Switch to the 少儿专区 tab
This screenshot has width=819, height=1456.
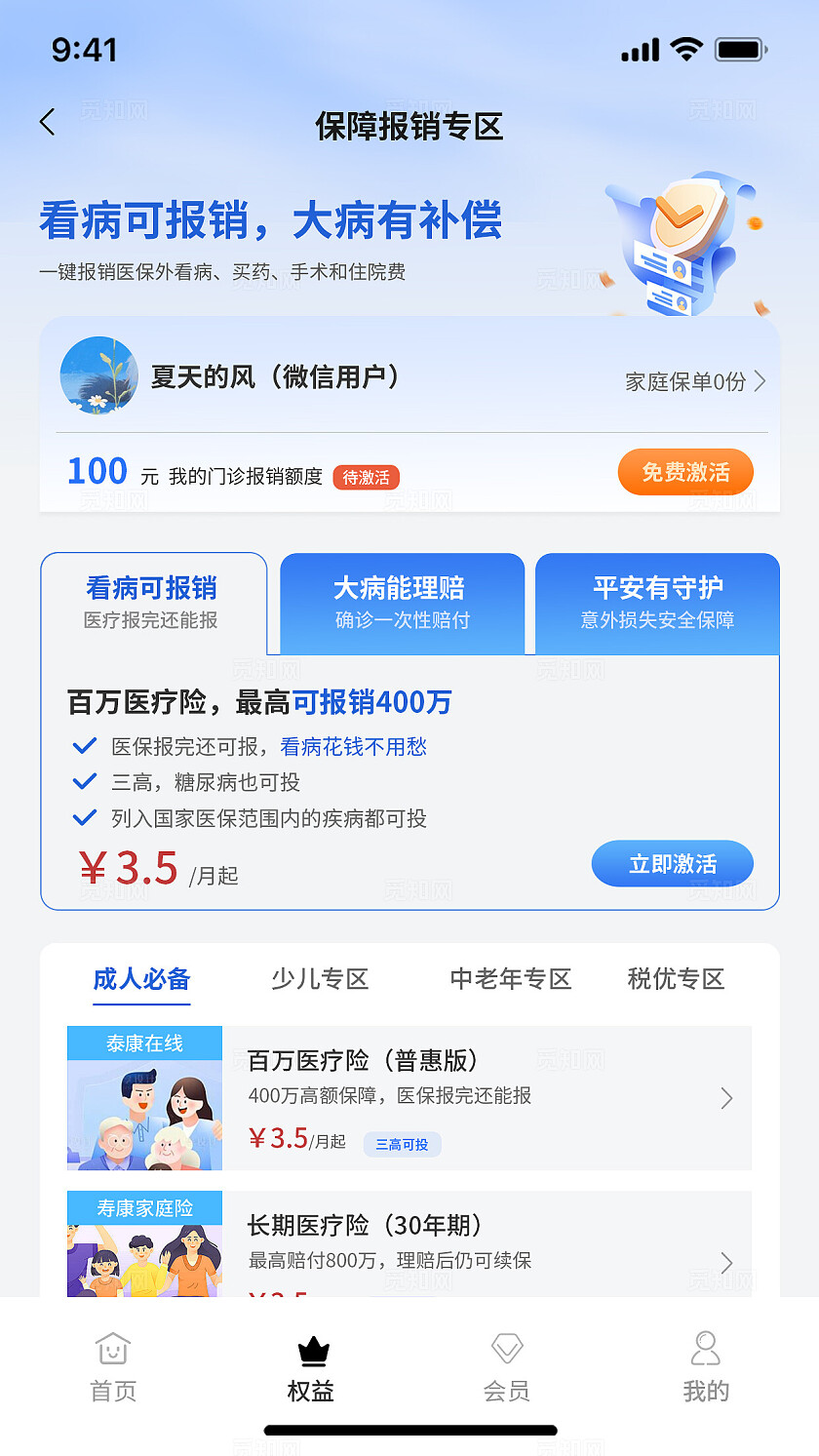pos(319,979)
